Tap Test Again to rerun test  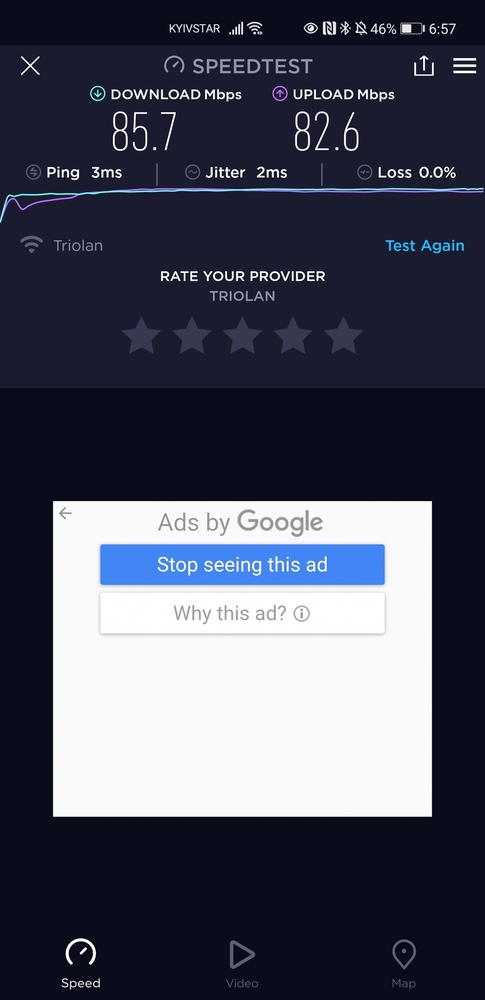(x=424, y=246)
